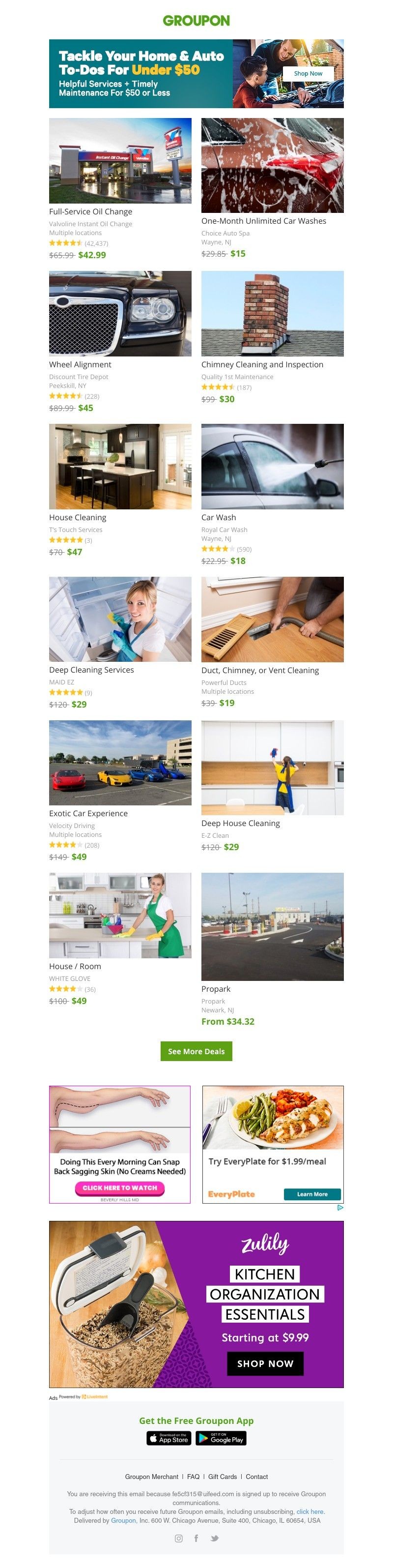Viewport: 393px width, 1568px height.
Task: Tap the click here unsubscribe link
Action: [x=309, y=1511]
